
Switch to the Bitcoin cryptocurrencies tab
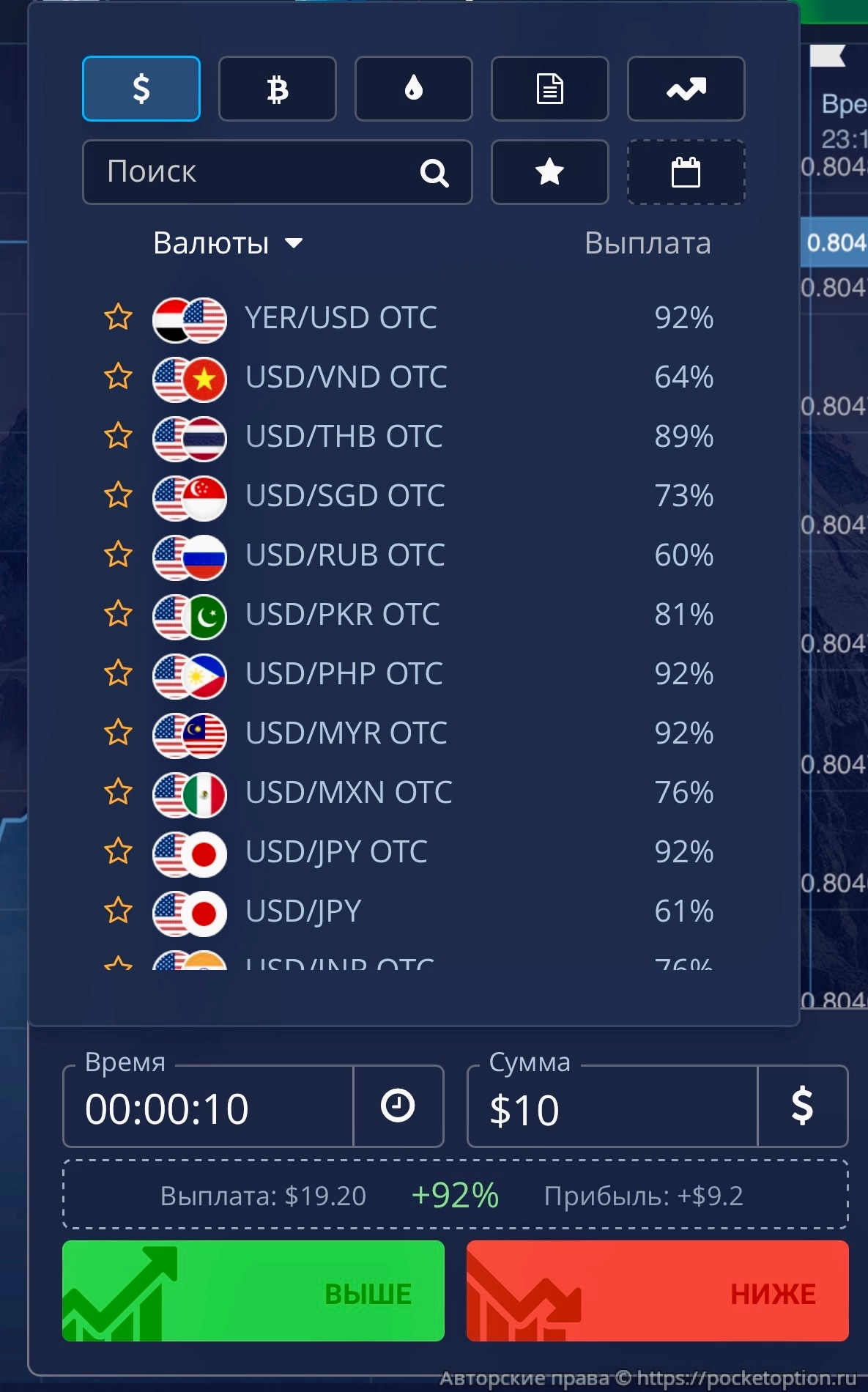click(277, 89)
